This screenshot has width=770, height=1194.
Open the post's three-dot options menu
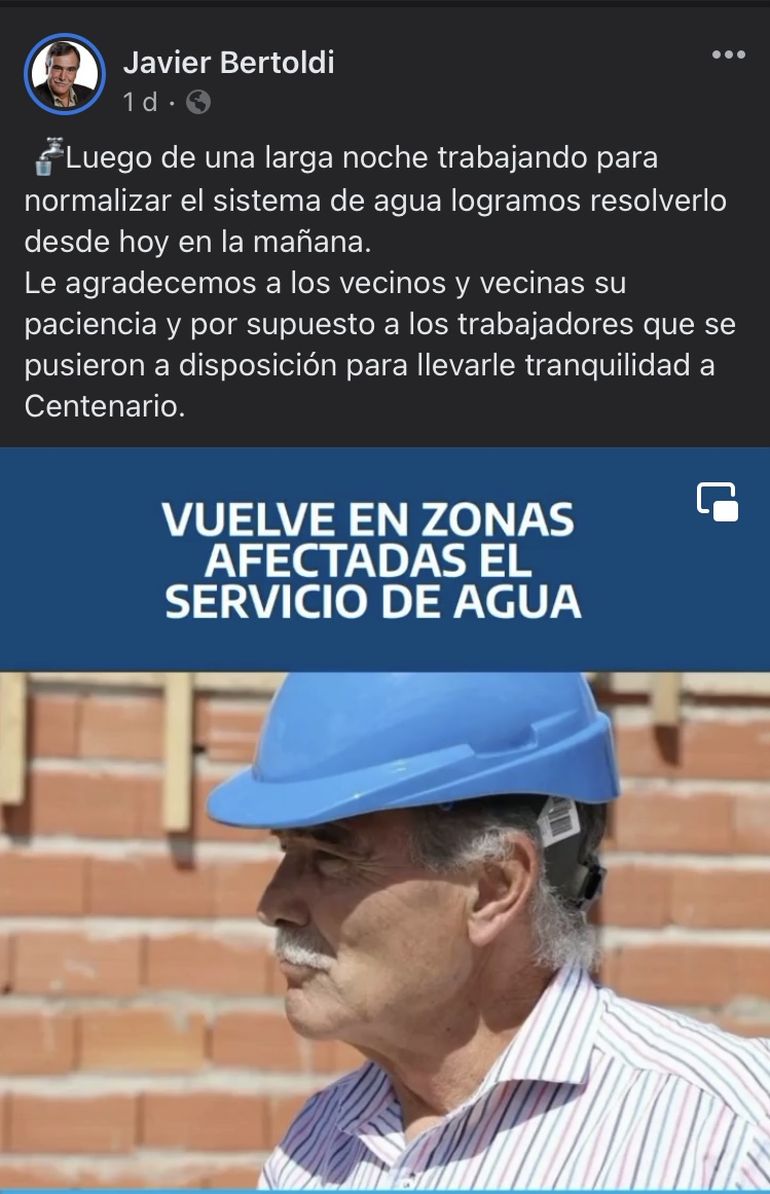coord(728,55)
